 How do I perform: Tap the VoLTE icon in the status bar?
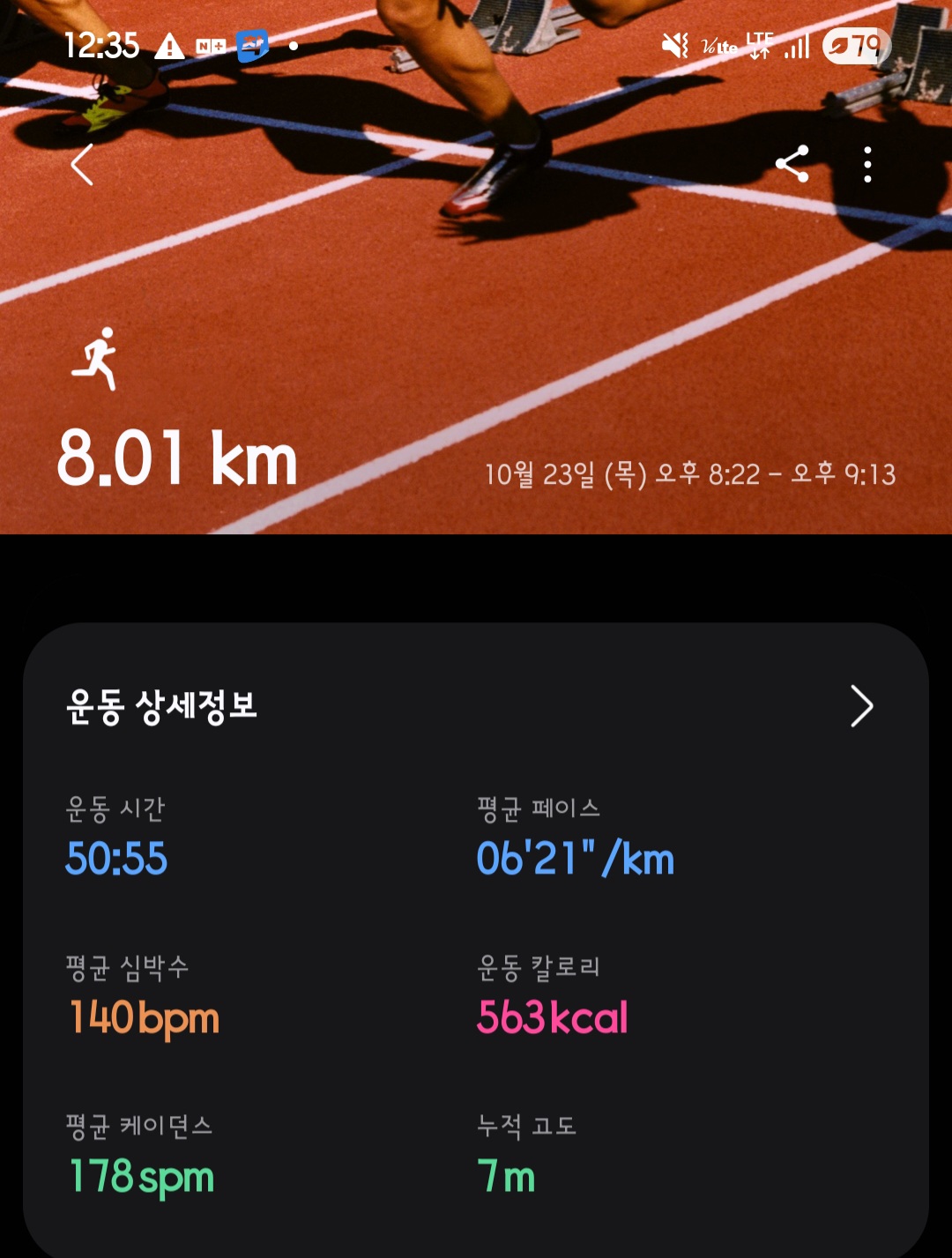(718, 47)
